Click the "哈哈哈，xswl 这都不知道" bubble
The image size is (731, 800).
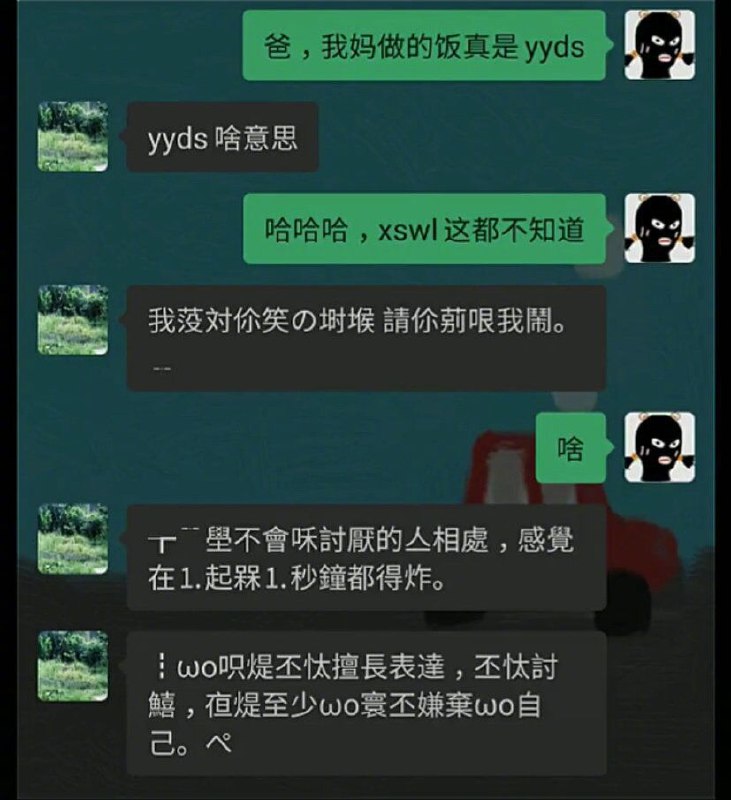point(425,228)
